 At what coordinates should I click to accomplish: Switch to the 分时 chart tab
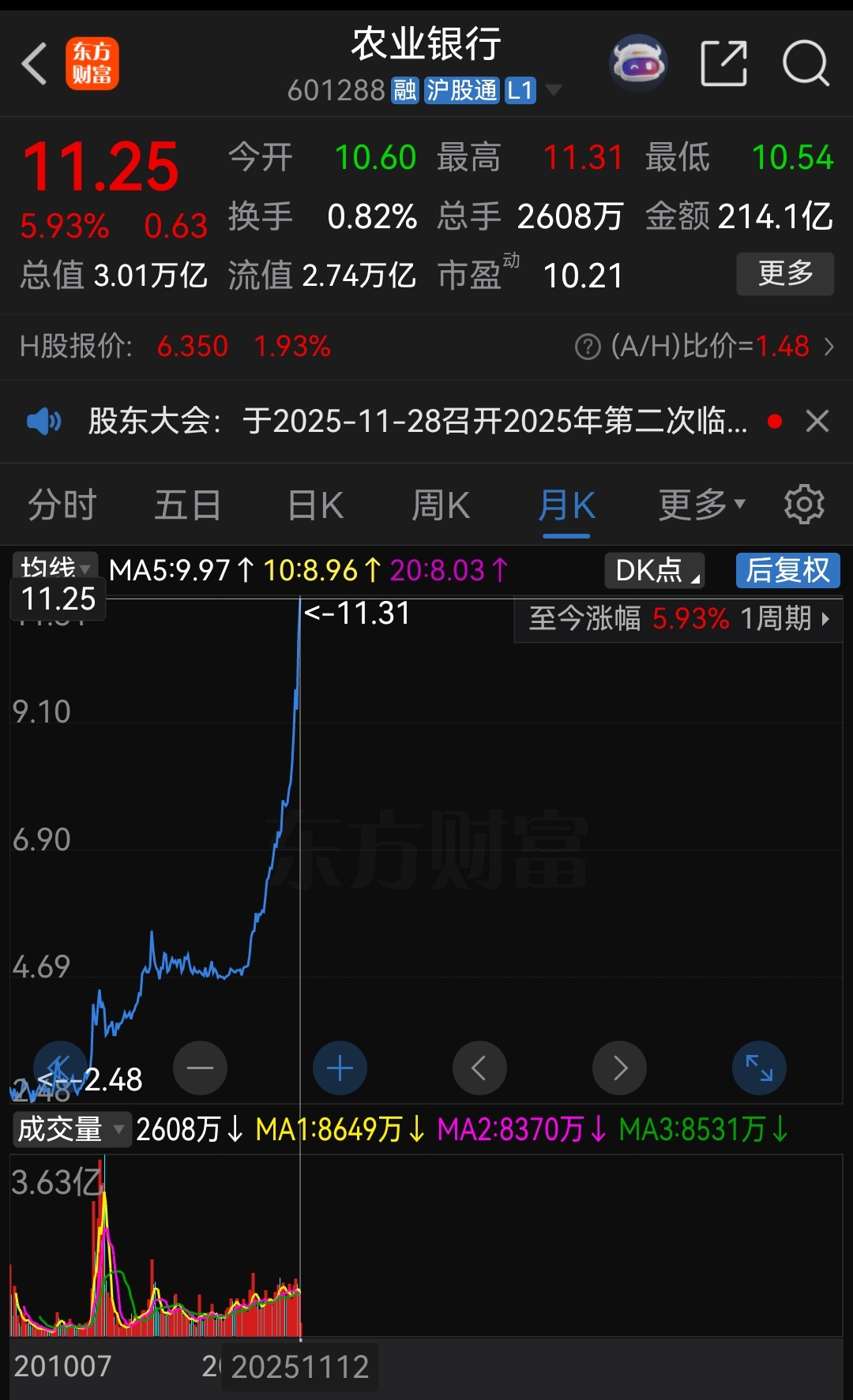(x=62, y=505)
